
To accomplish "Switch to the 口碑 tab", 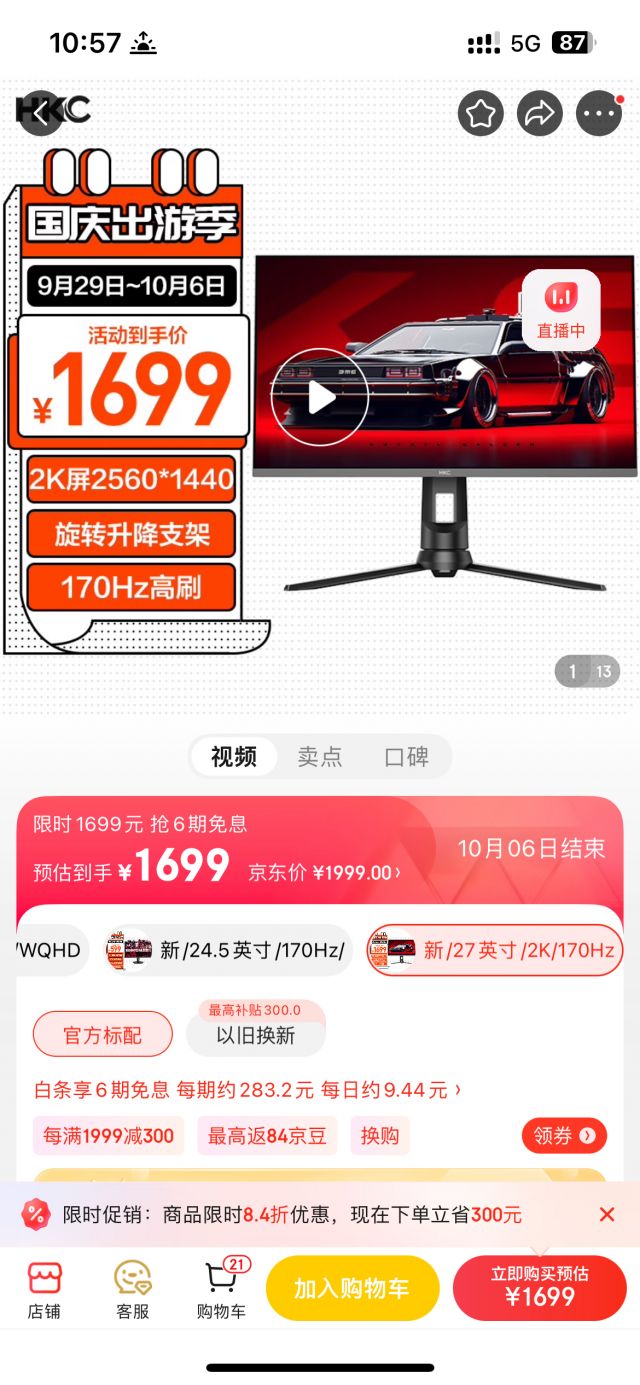I will [x=406, y=757].
